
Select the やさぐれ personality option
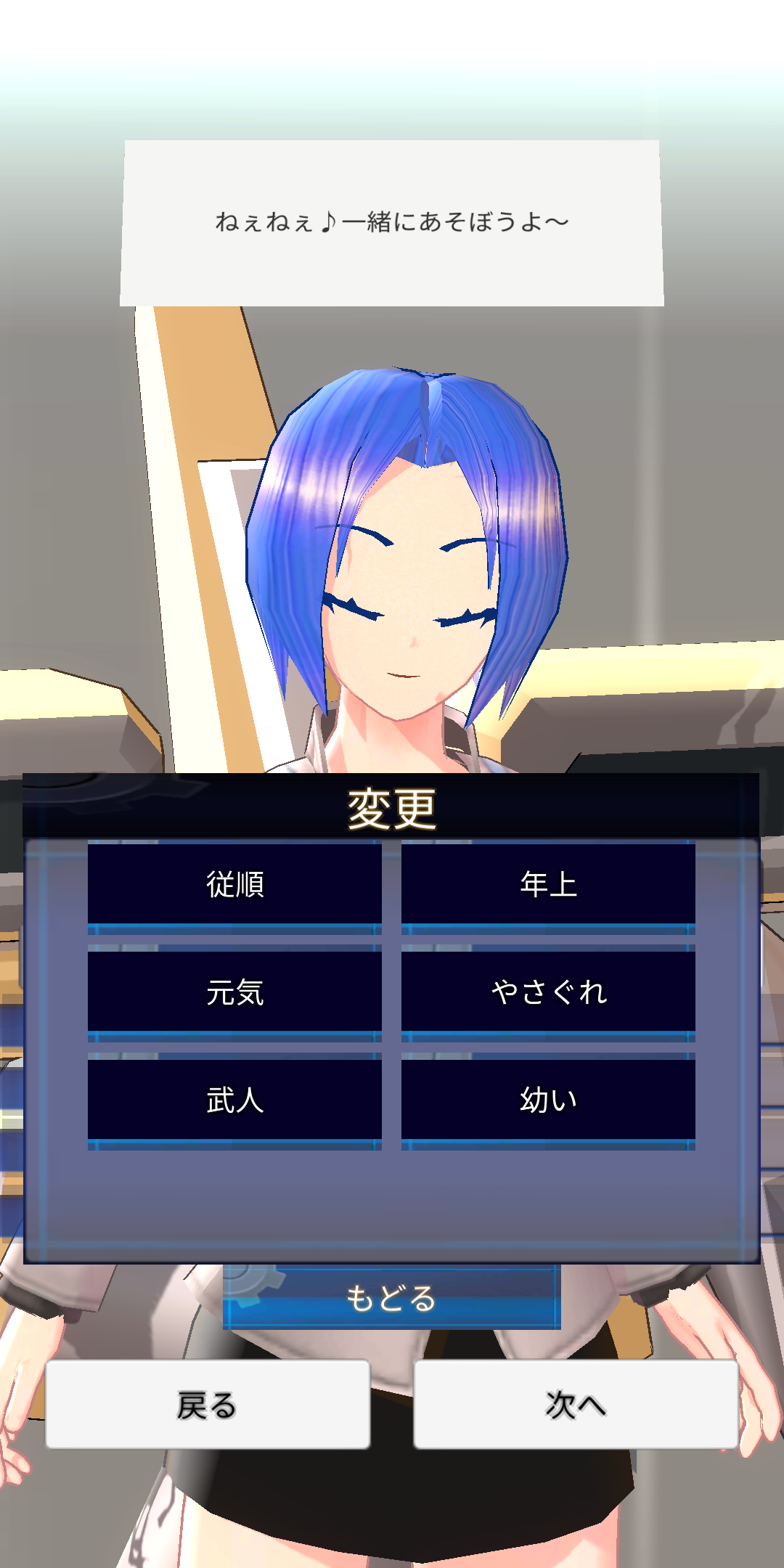(x=548, y=994)
